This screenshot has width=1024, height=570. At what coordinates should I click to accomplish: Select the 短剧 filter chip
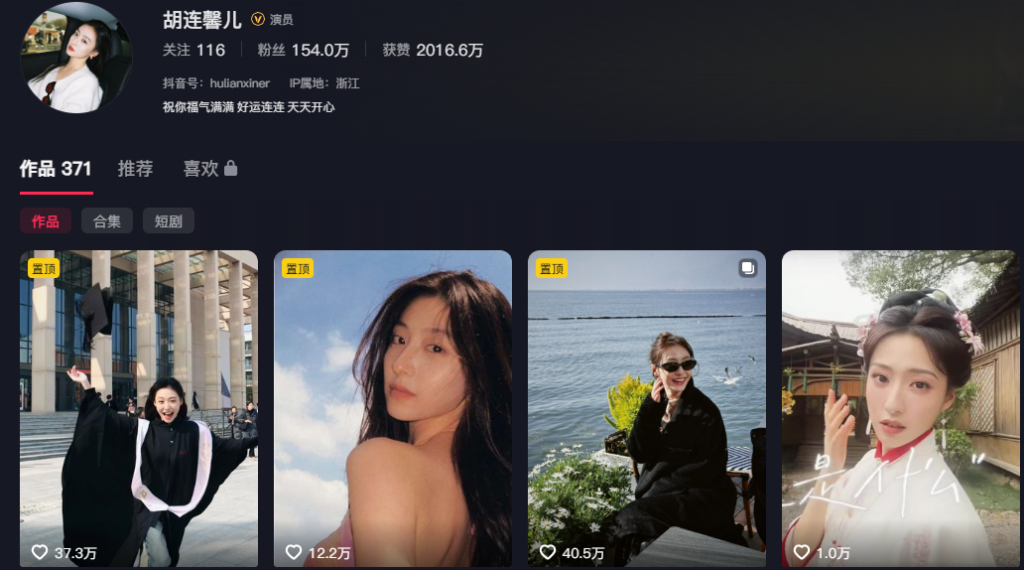point(168,221)
